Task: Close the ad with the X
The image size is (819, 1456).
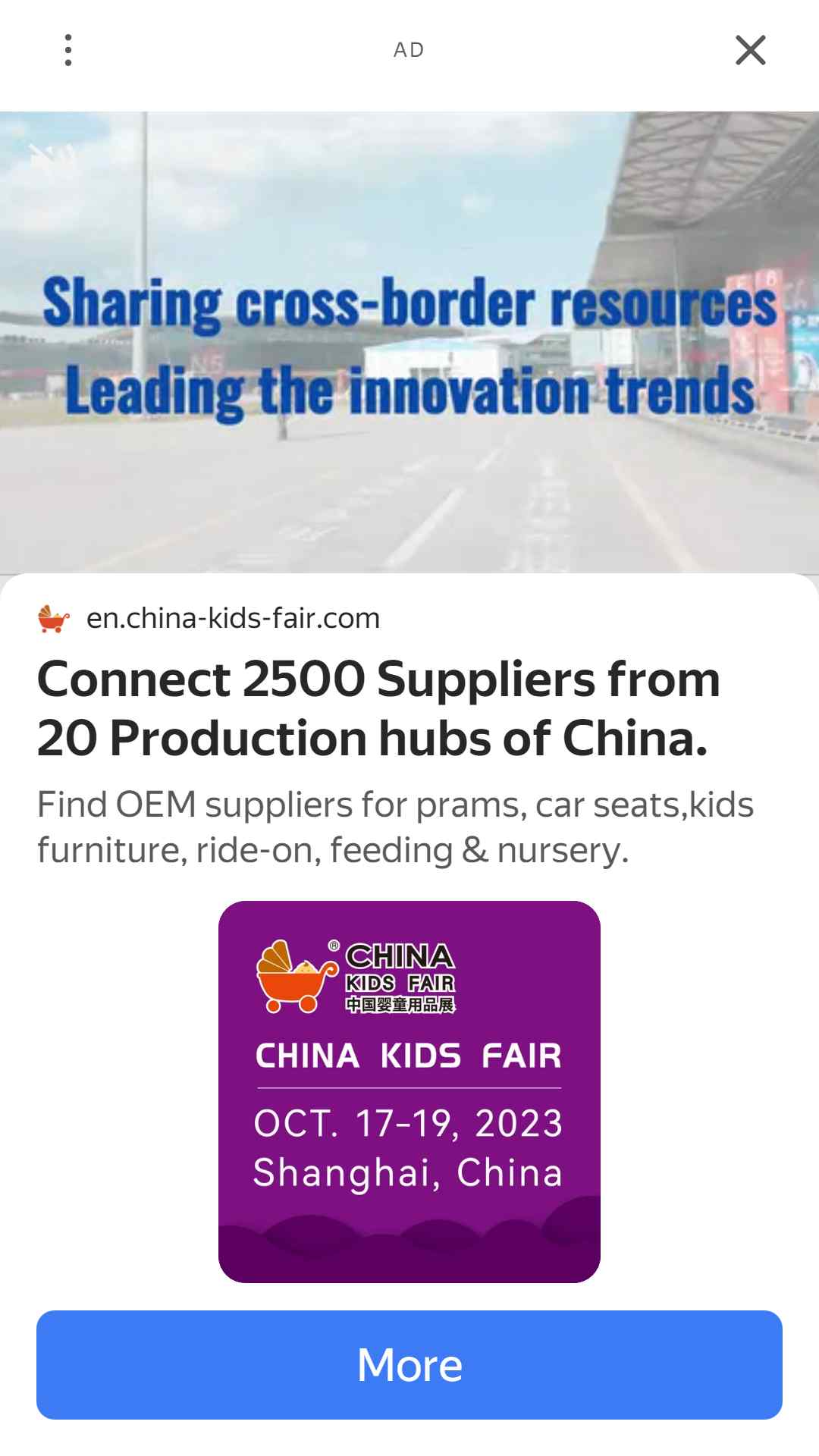Action: 751,50
